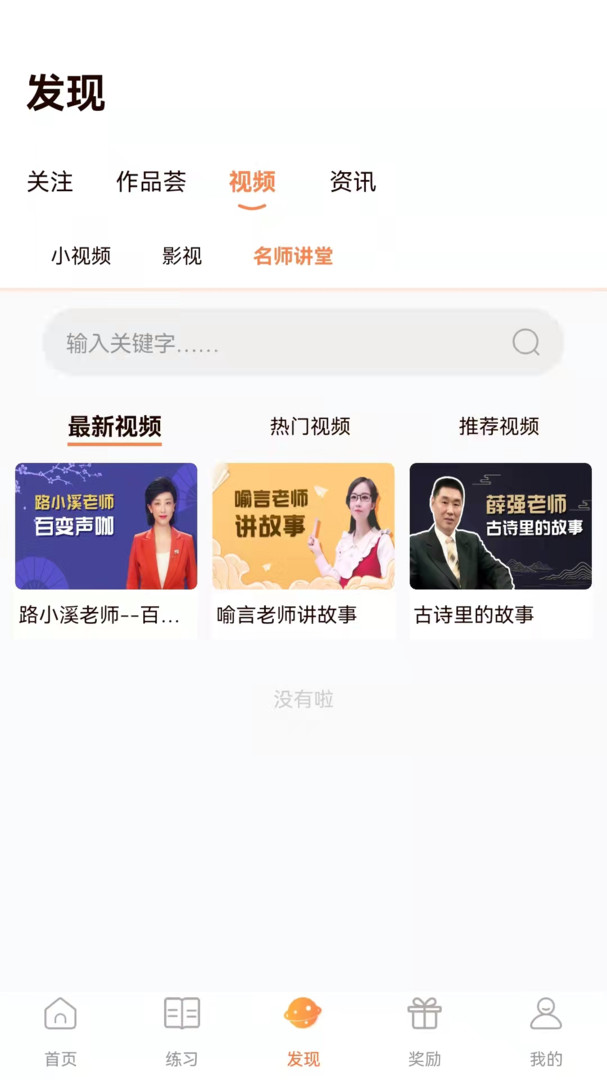
Task: Open 练习 in bottom navigation
Action: [x=182, y=1030]
